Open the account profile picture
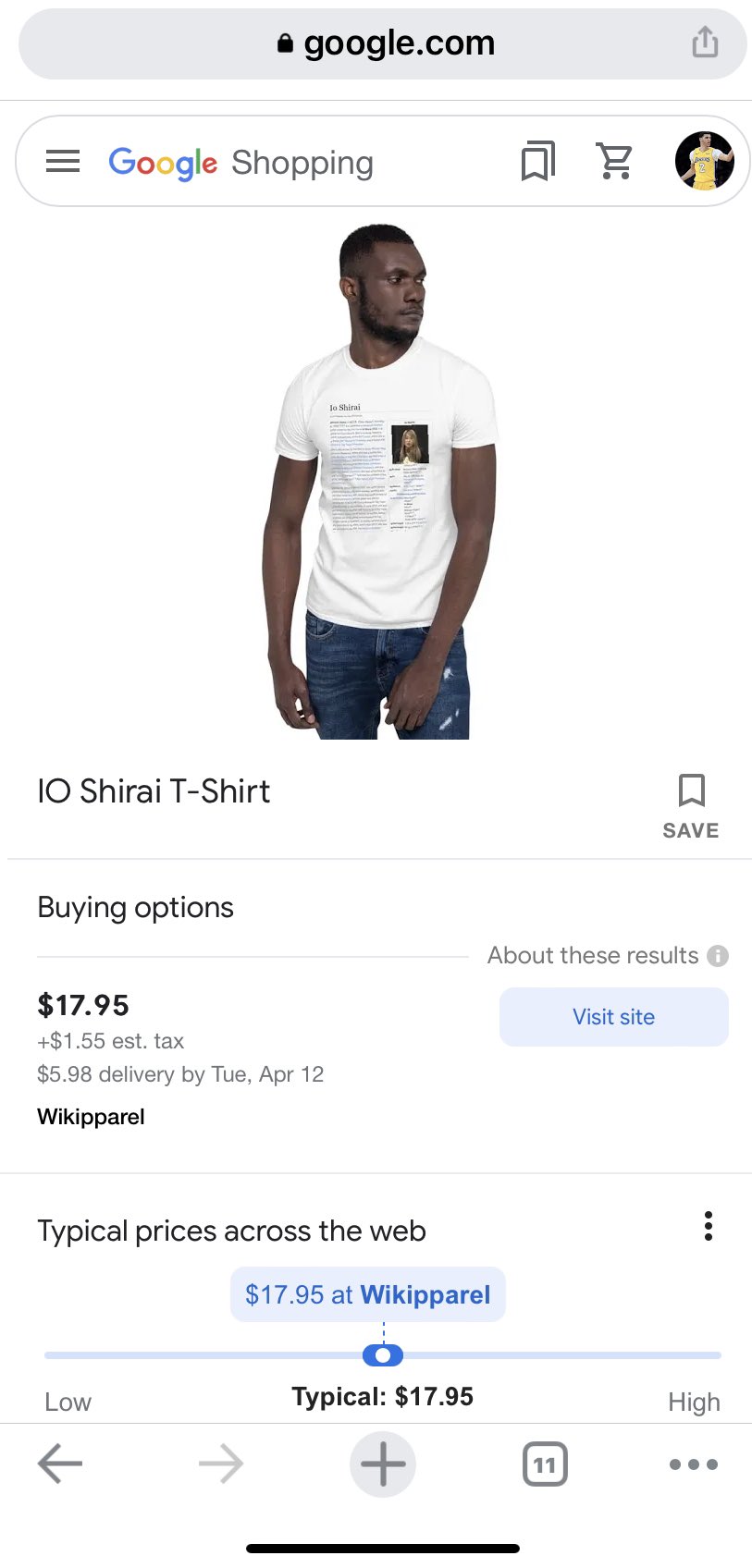This screenshot has height=1568, width=752. coord(704,161)
